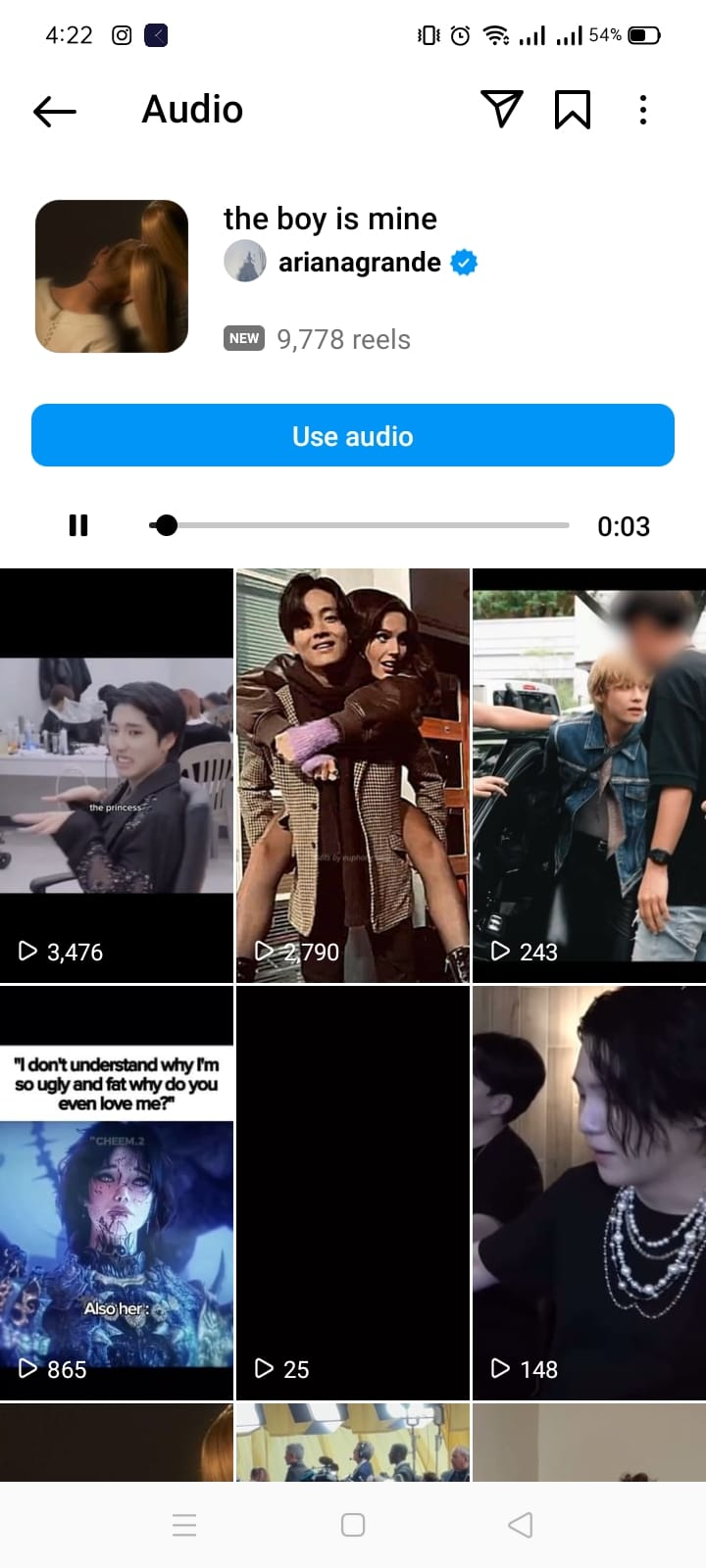Open the reel with 148 plays
706x1568 pixels.
(589, 1194)
